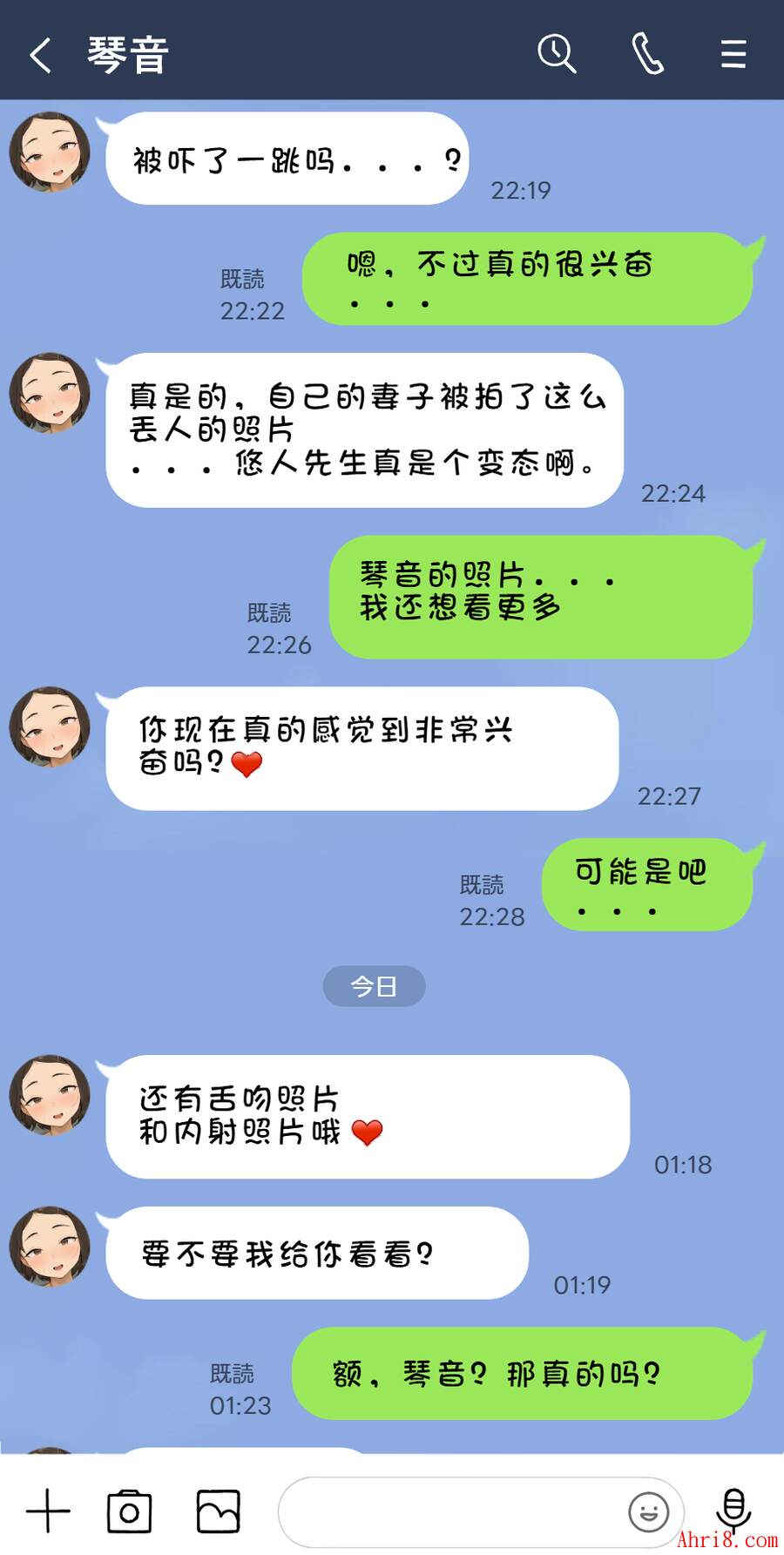Go back from the 琴音 chat
784x1555 pixels.
(40, 55)
